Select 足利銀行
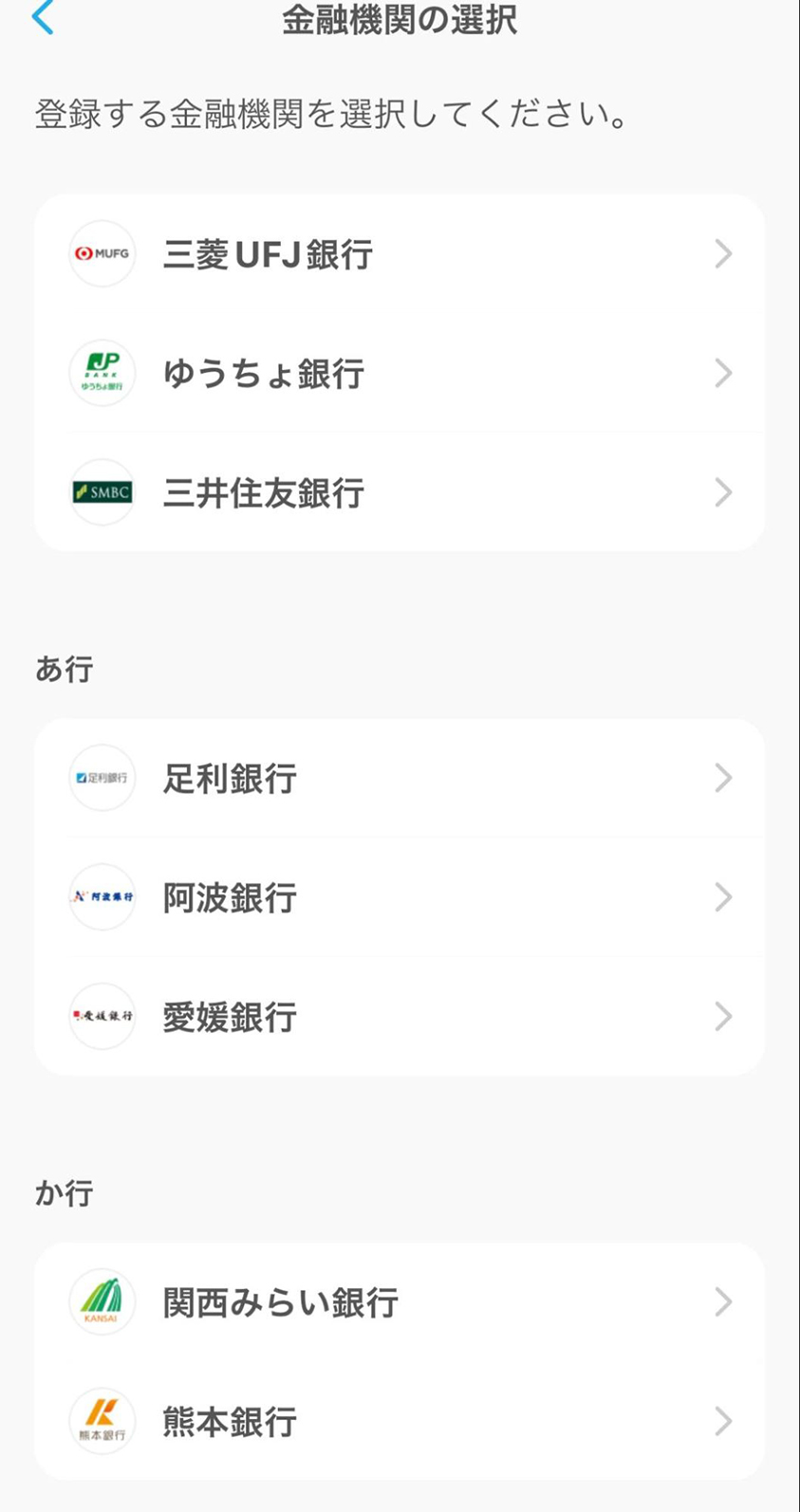This screenshot has height=1512, width=800. 400,778
